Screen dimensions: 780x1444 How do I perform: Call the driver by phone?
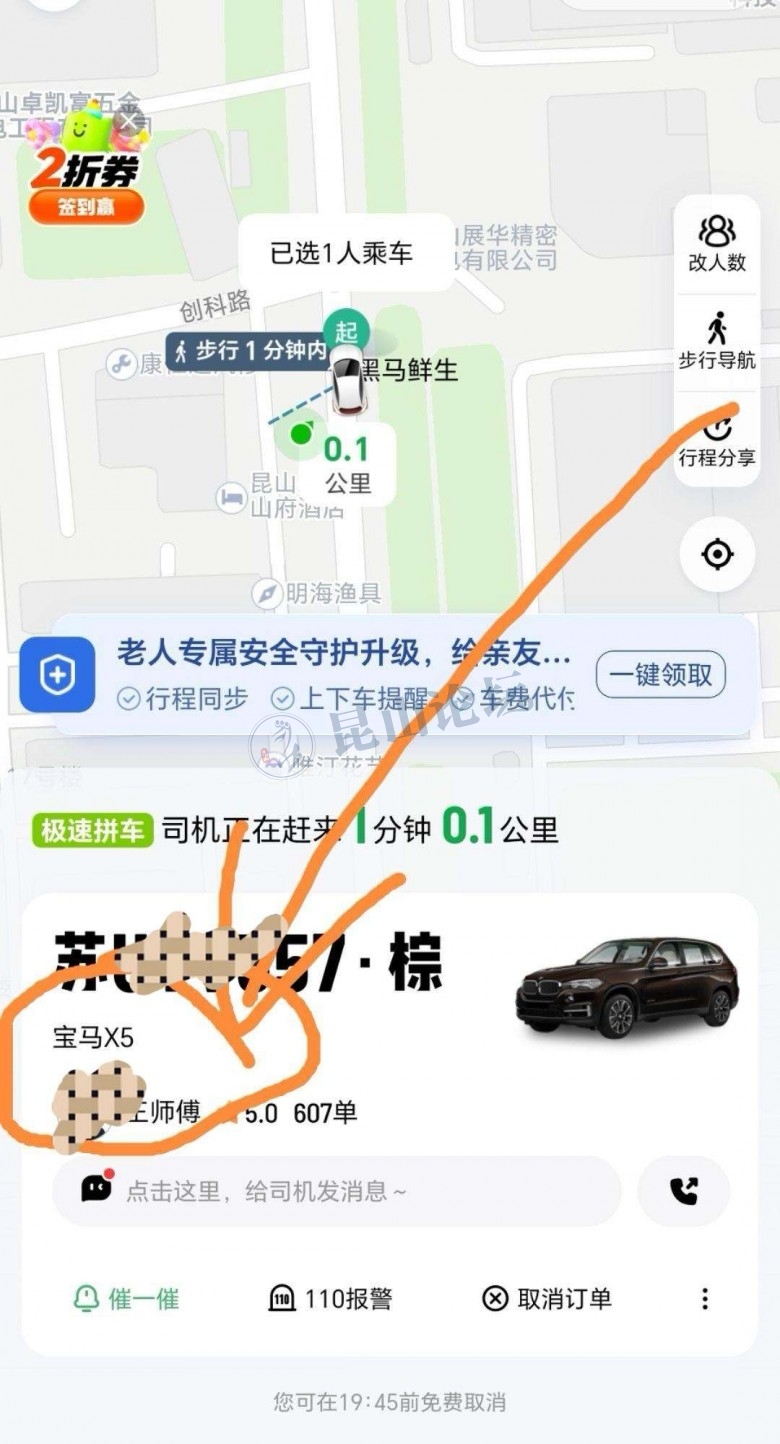click(x=684, y=1191)
